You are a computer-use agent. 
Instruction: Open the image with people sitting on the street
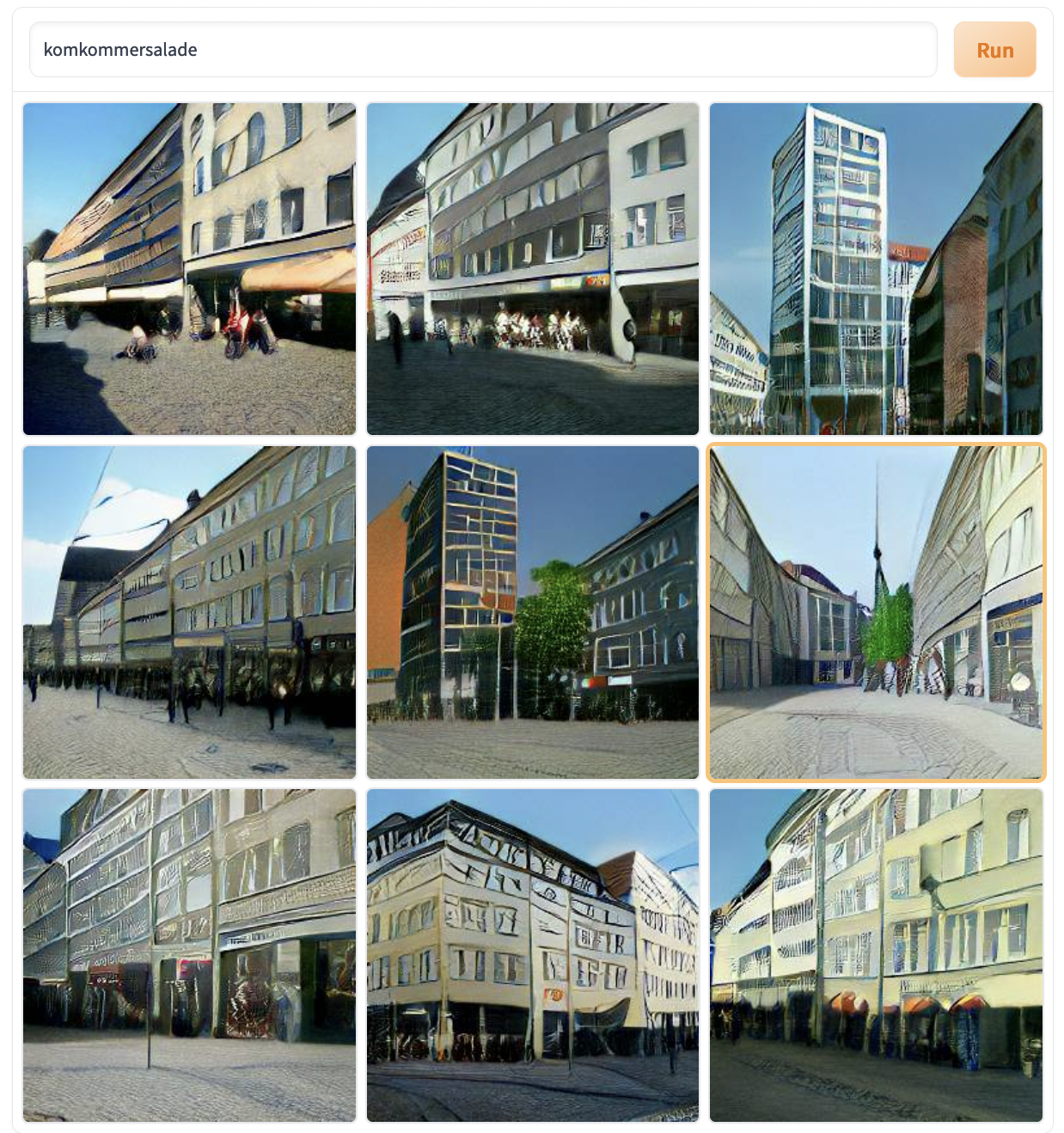click(x=189, y=269)
